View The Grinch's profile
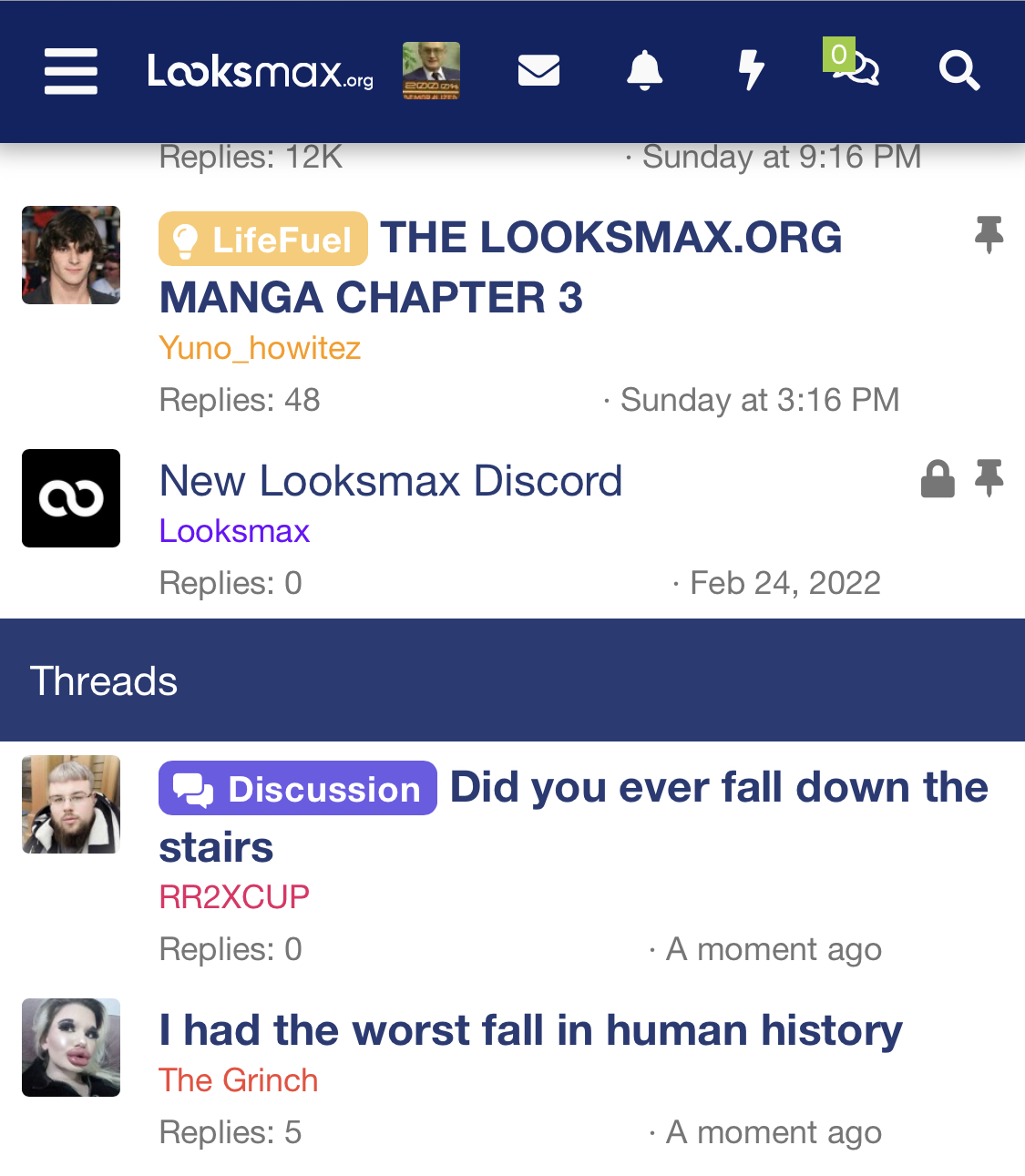 click(238, 1080)
